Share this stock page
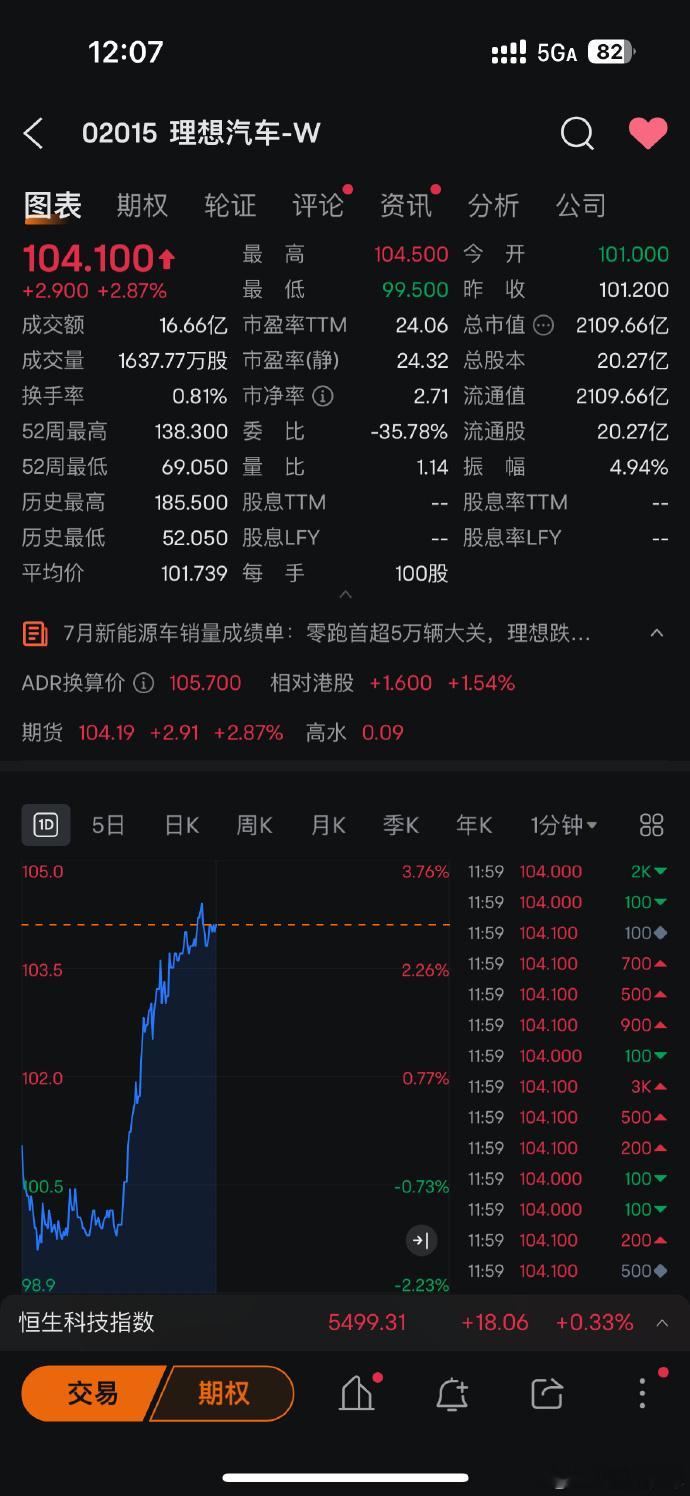Image resolution: width=690 pixels, height=1496 pixels. tap(547, 1393)
